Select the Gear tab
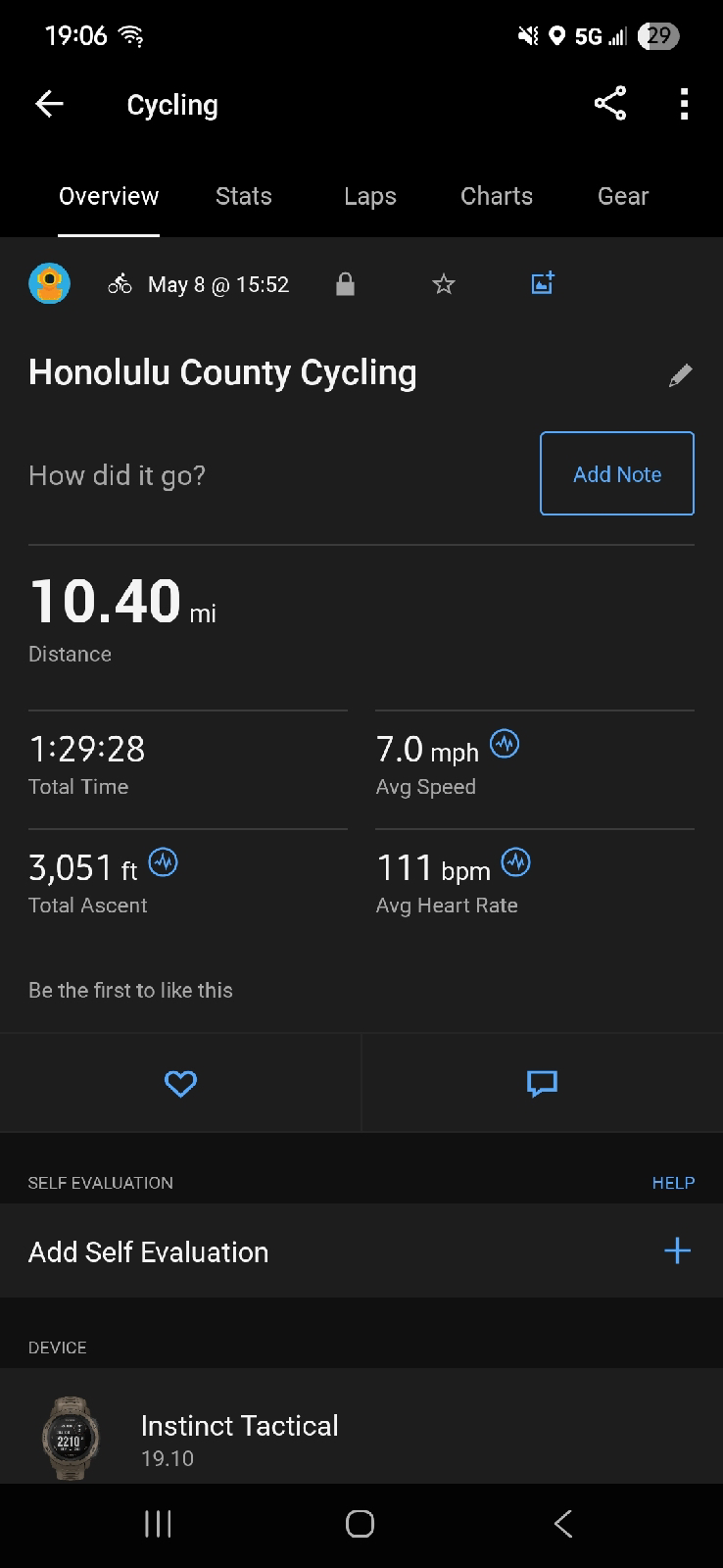 [623, 196]
